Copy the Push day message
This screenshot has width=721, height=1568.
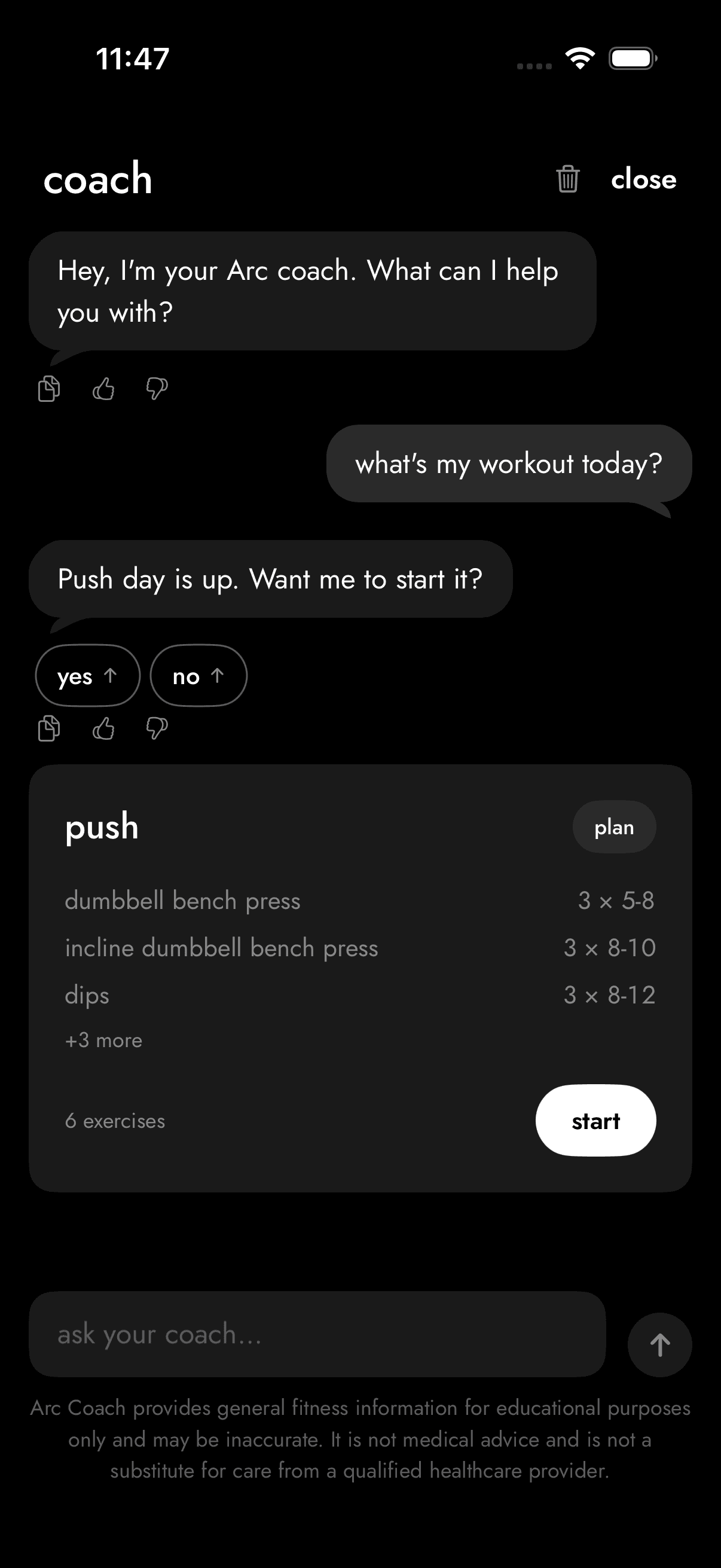coord(49,728)
